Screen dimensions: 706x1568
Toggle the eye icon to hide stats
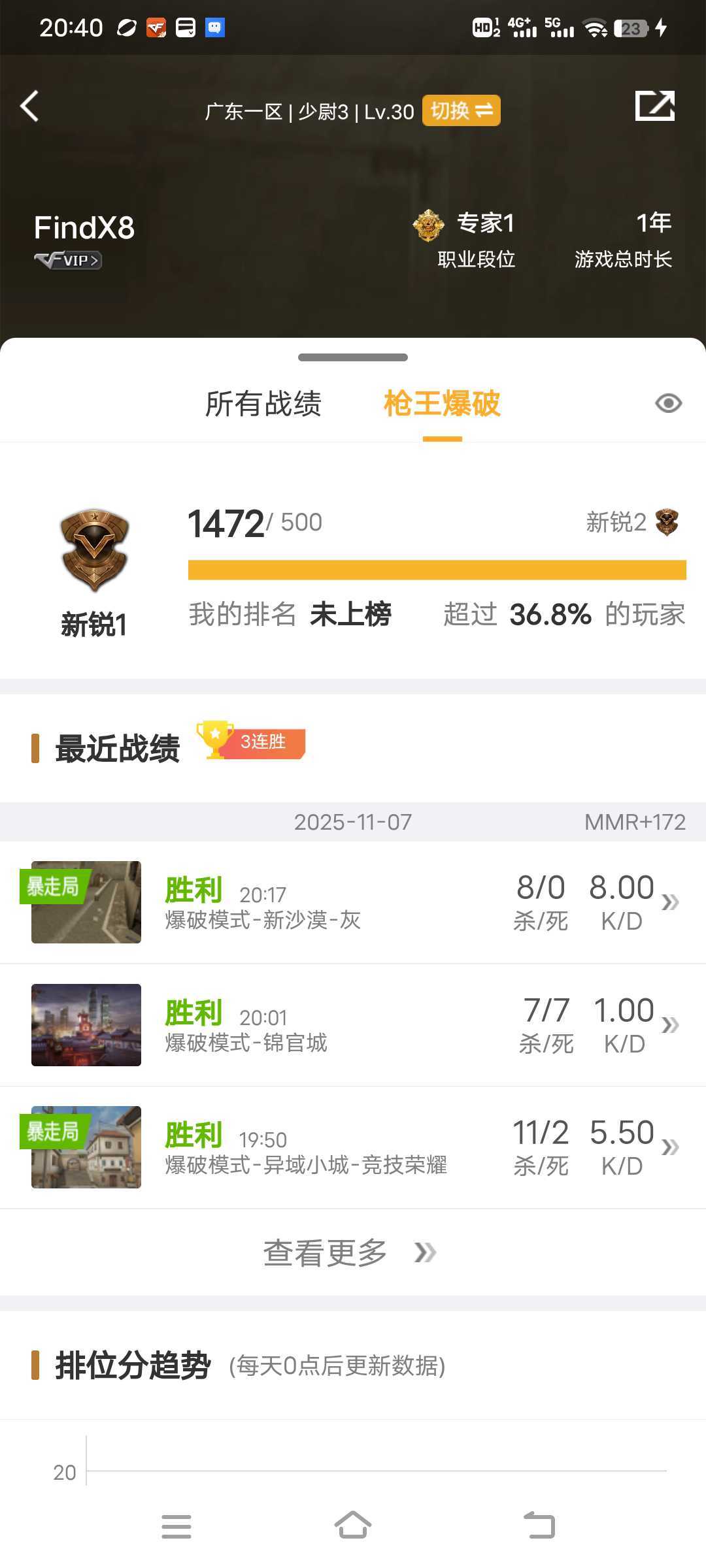pos(668,403)
